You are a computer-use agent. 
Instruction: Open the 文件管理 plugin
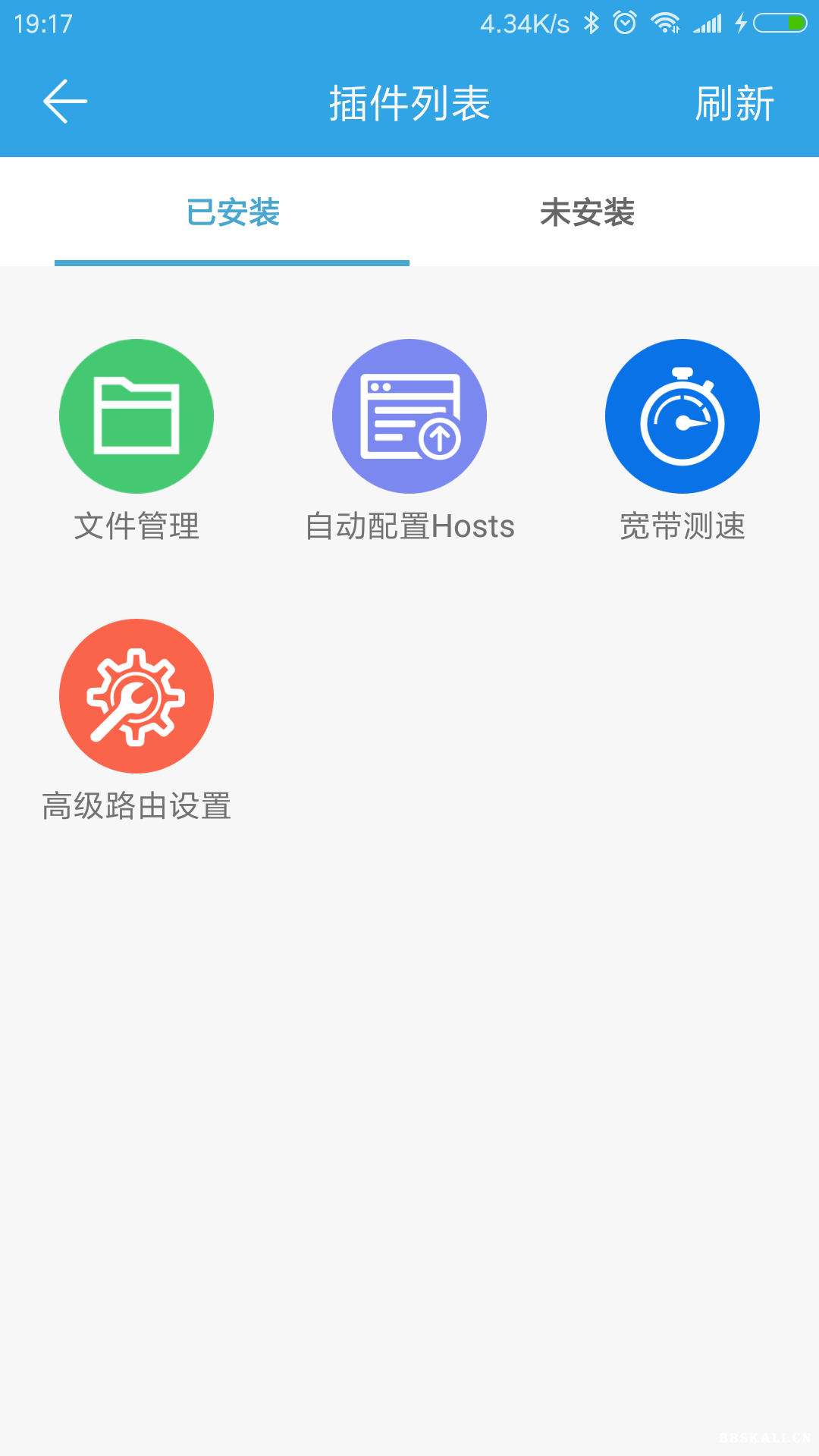tap(136, 416)
